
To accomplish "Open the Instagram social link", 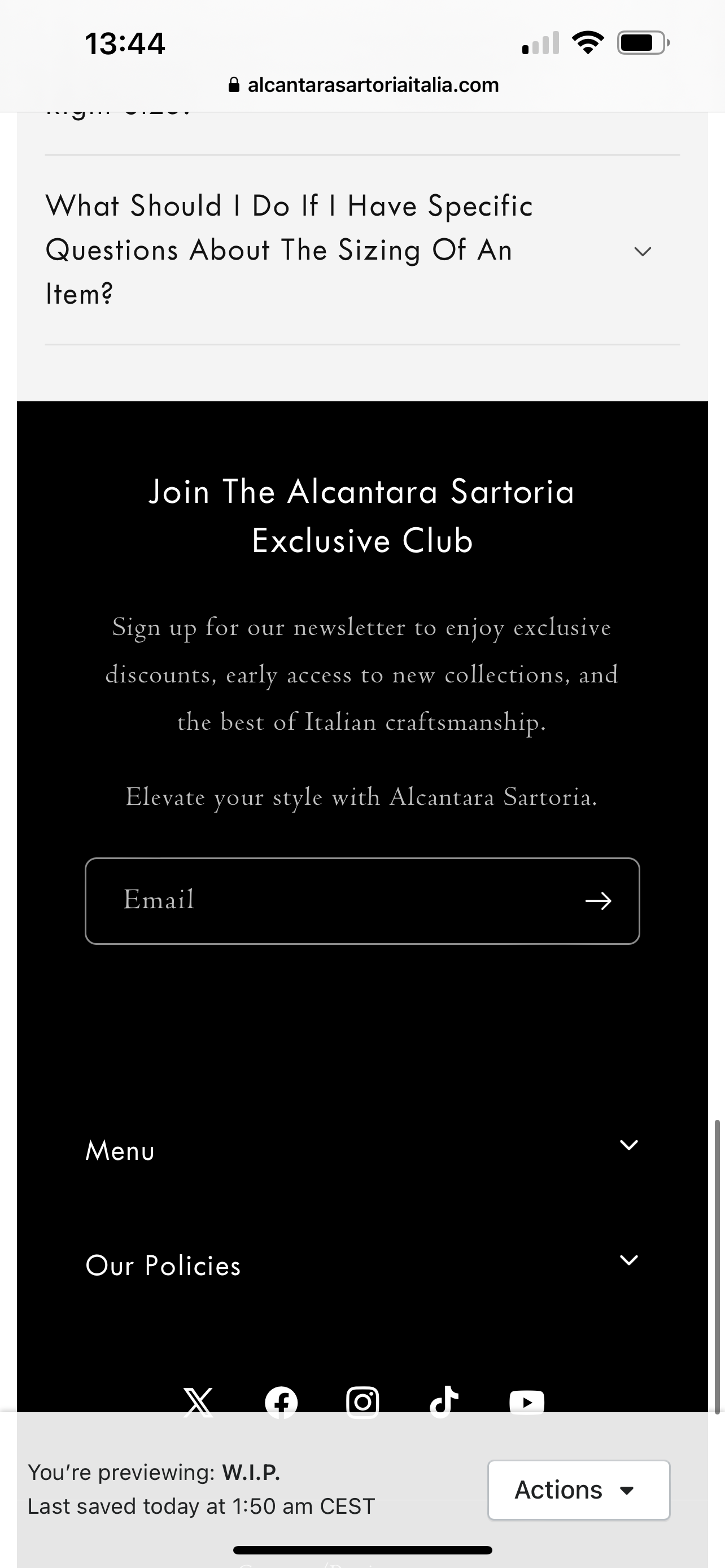I will (x=363, y=1401).
